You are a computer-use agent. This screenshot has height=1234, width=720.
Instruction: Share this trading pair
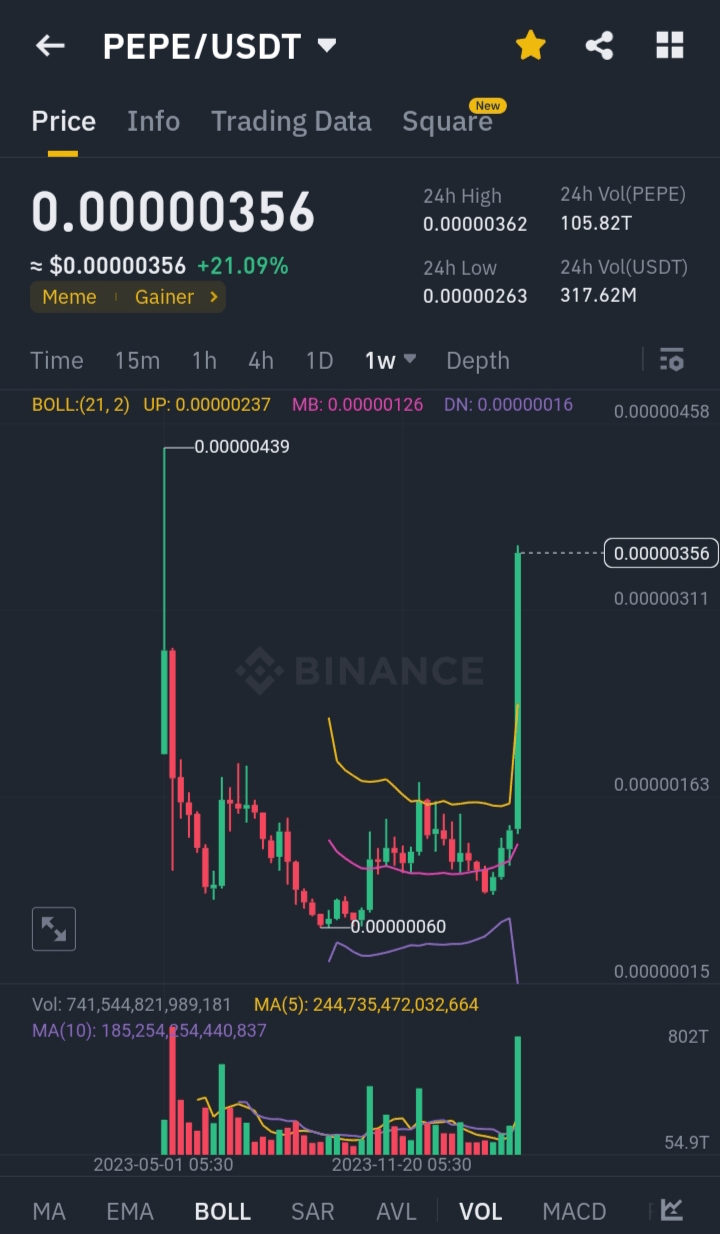click(x=599, y=45)
